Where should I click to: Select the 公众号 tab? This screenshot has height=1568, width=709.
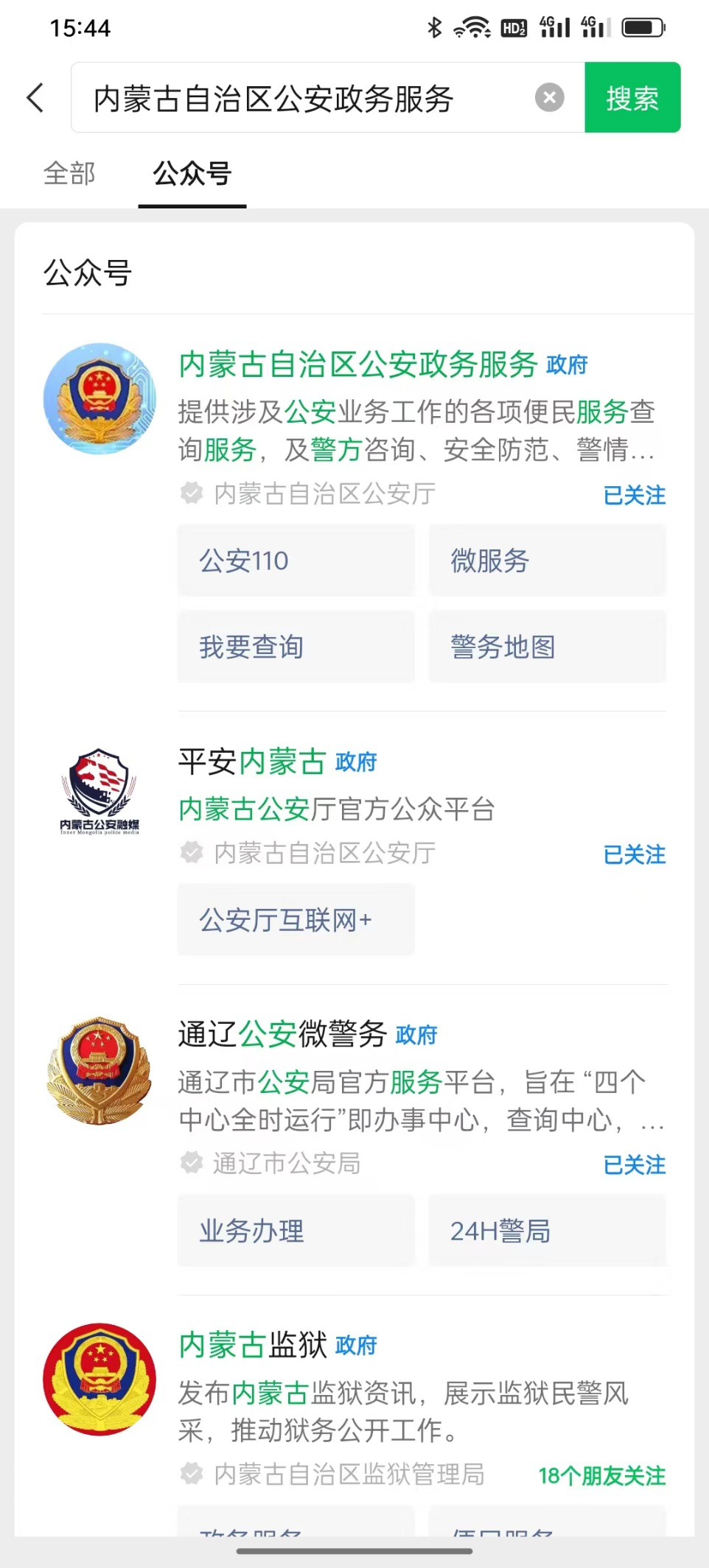point(192,175)
